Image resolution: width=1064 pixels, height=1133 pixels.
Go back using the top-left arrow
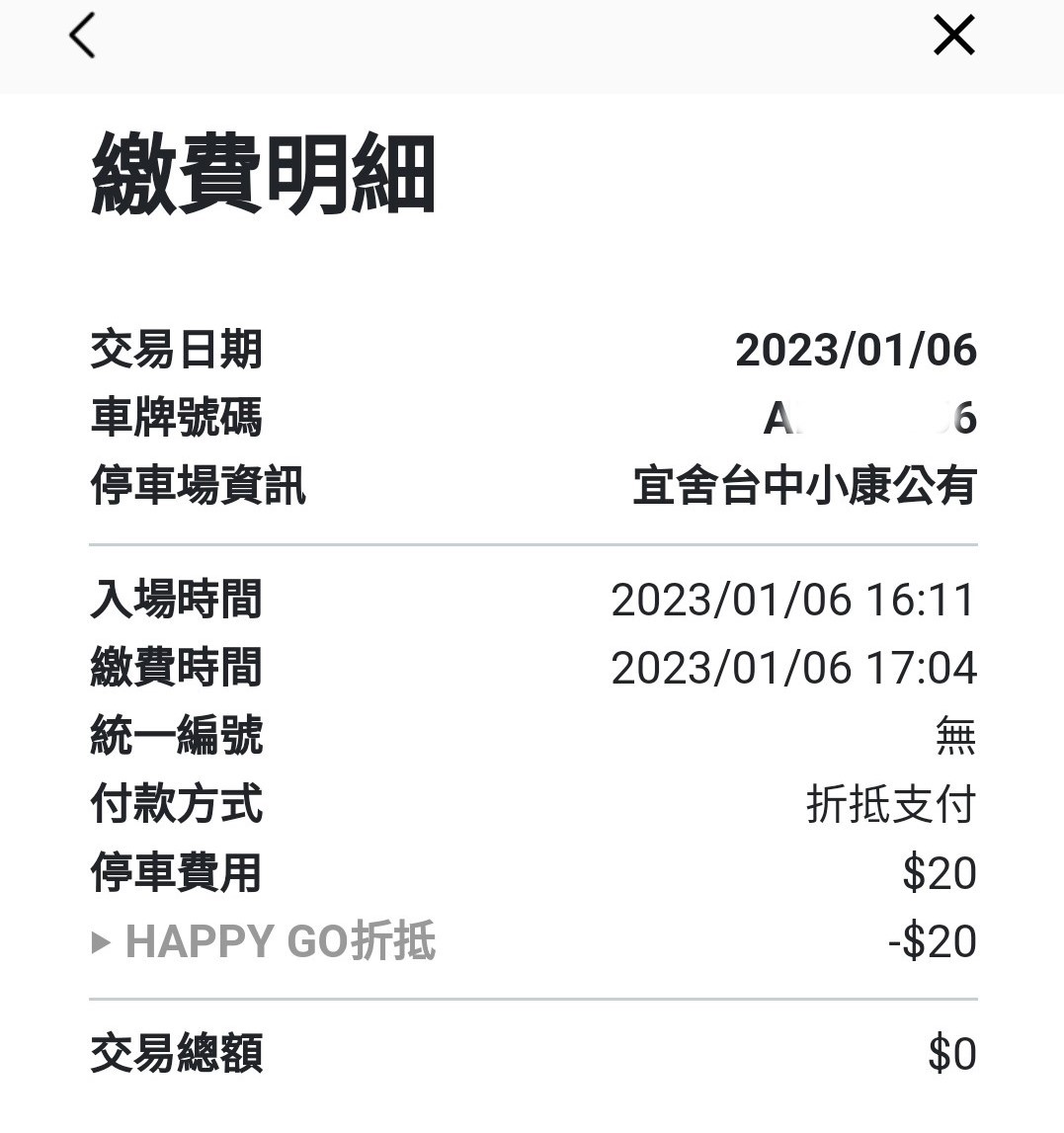[x=82, y=37]
